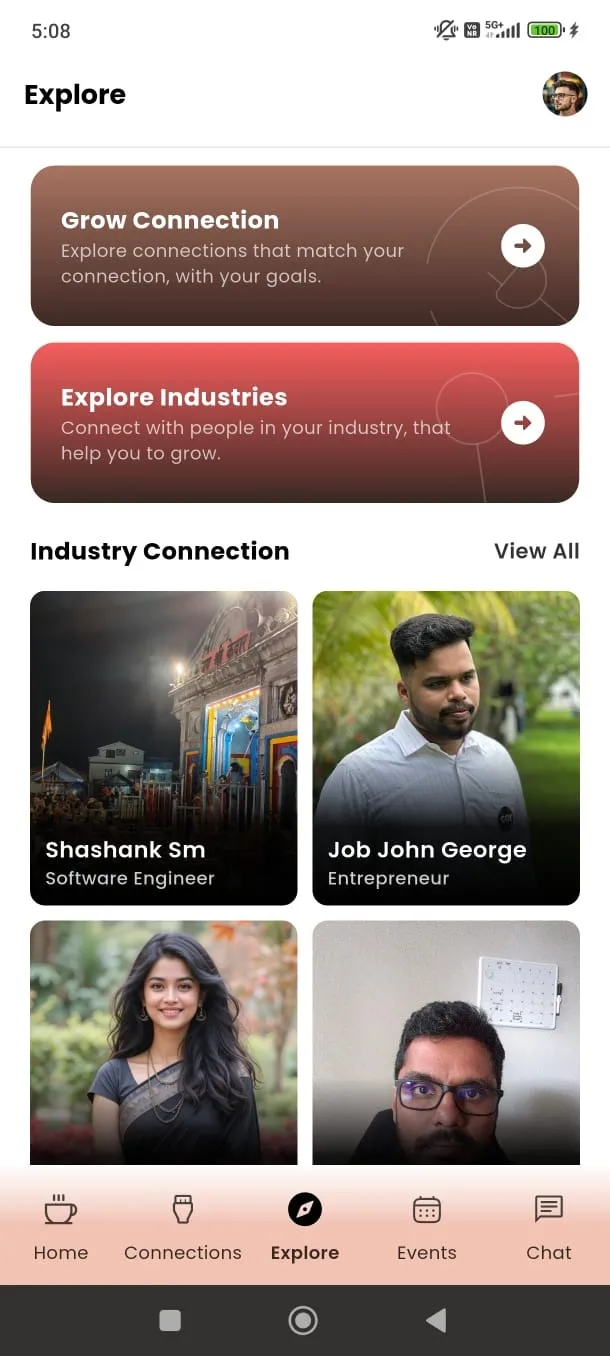Go to the Connections tab
Viewport: 610px width, 1356px height.
point(183,1227)
